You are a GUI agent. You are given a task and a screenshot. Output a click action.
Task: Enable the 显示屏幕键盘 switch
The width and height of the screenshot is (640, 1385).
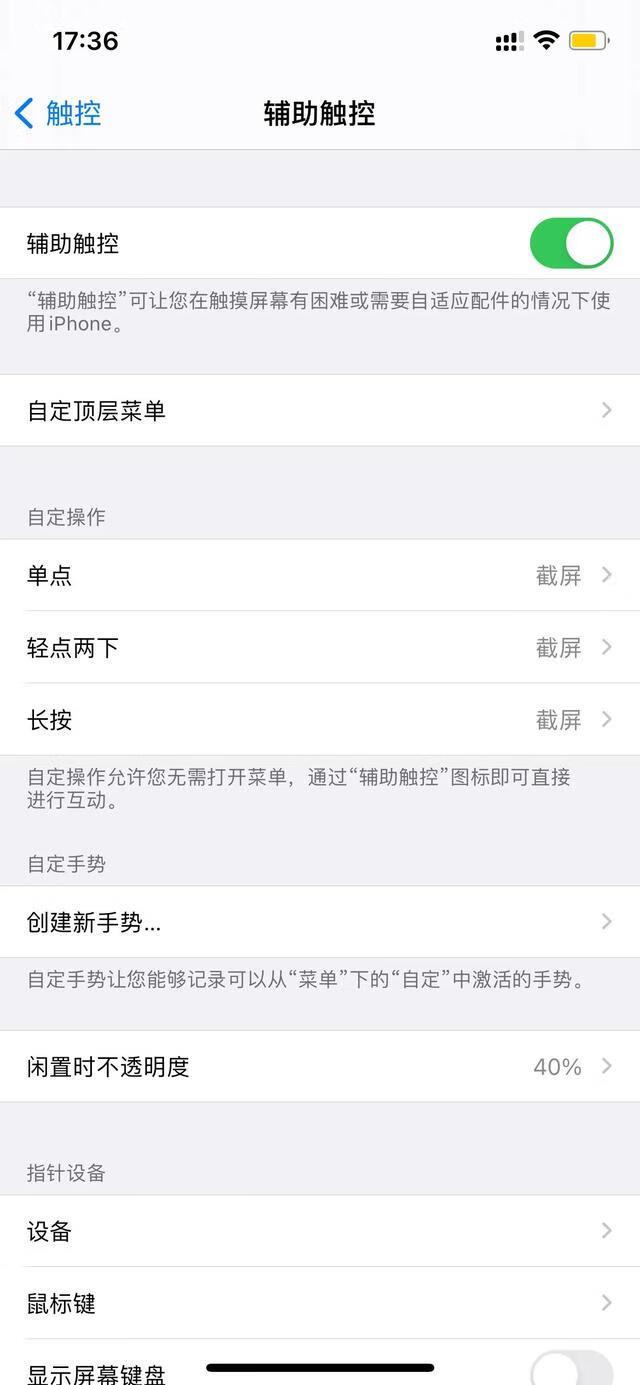tap(570, 1368)
